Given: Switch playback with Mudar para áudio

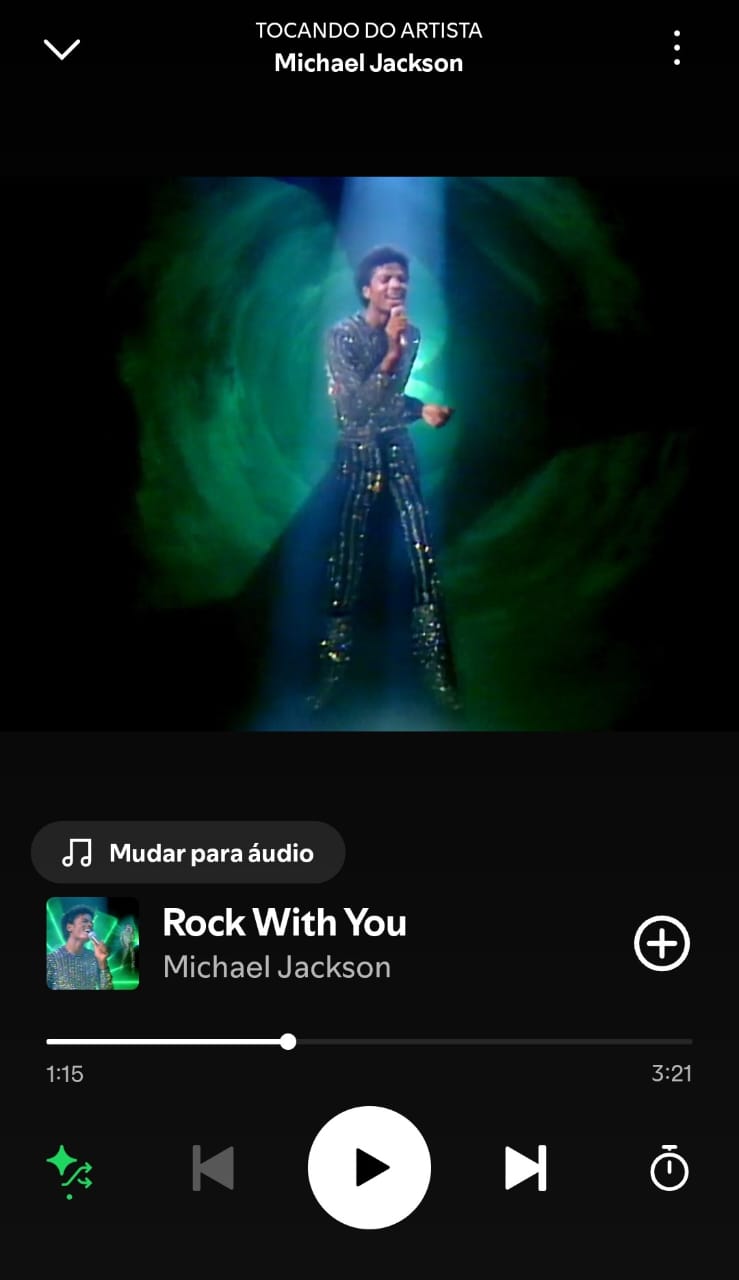Looking at the screenshot, I should pyautogui.click(x=188, y=852).
